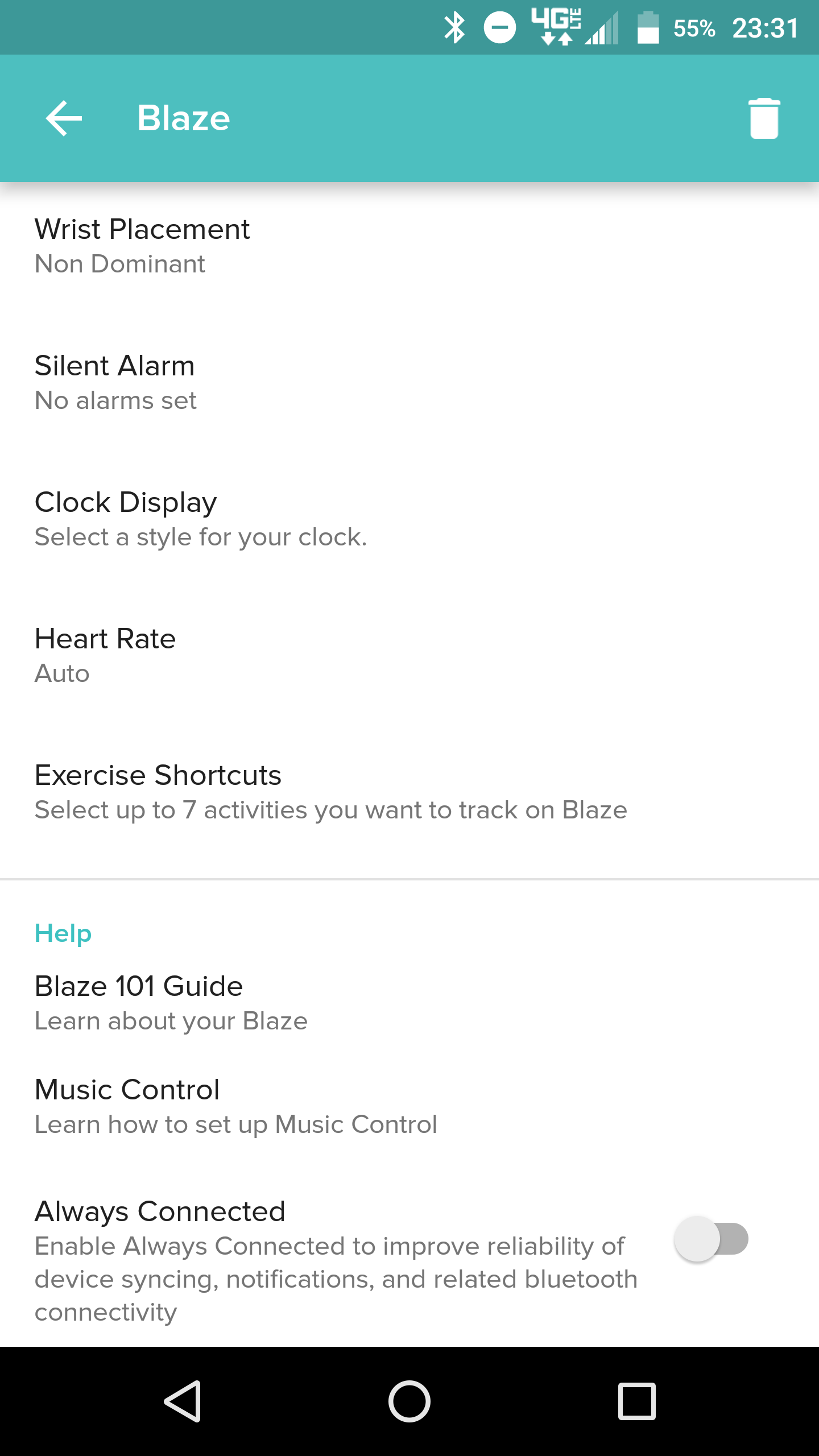Go back using the arrow beside Blaze
This screenshot has height=1456, width=819.
[64, 118]
